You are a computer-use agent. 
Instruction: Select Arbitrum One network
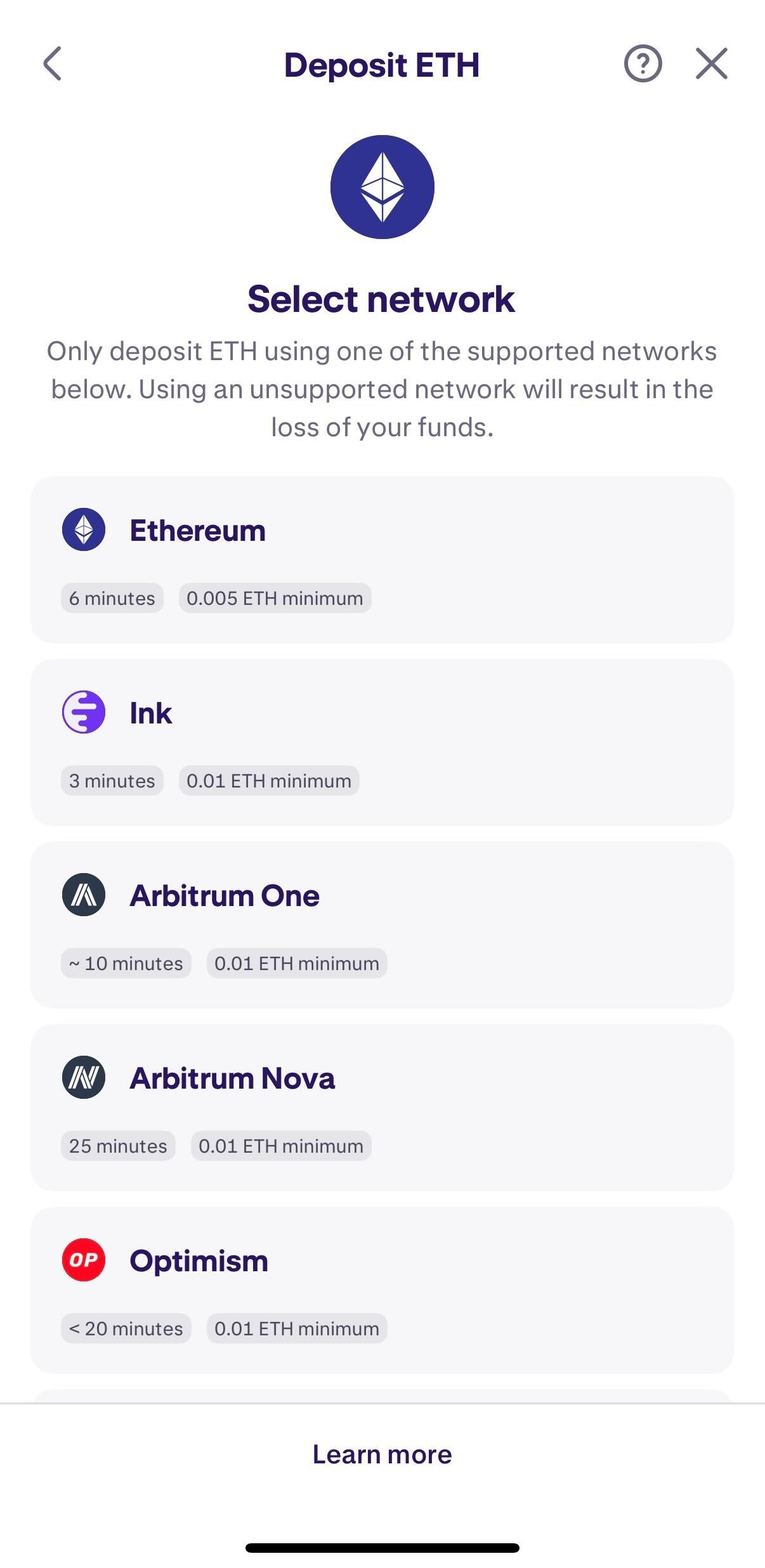coord(382,924)
